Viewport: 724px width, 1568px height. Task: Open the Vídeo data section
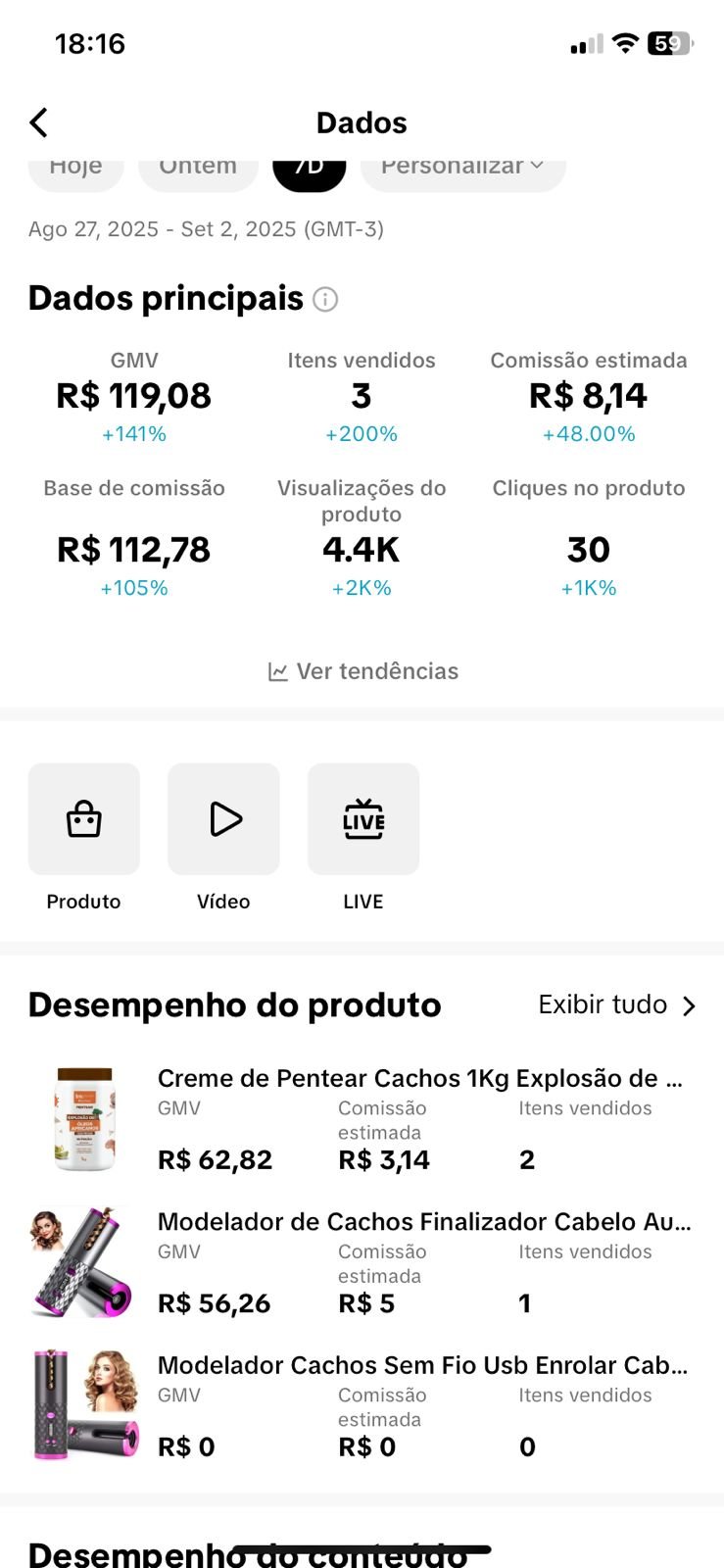223,819
